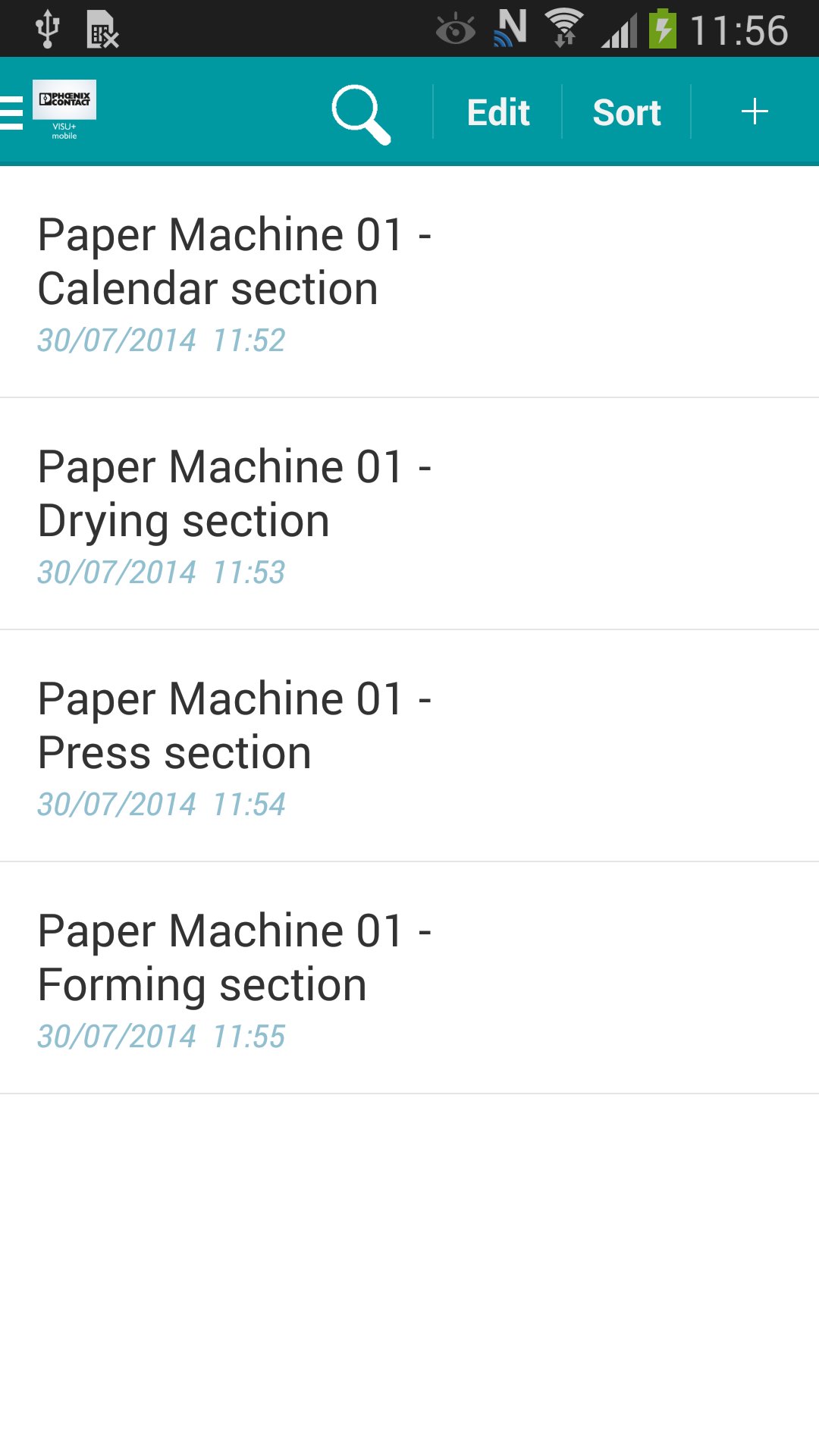819x1456 pixels.
Task: Open Paper Machine 01 - Calendar section
Action: coord(409,282)
